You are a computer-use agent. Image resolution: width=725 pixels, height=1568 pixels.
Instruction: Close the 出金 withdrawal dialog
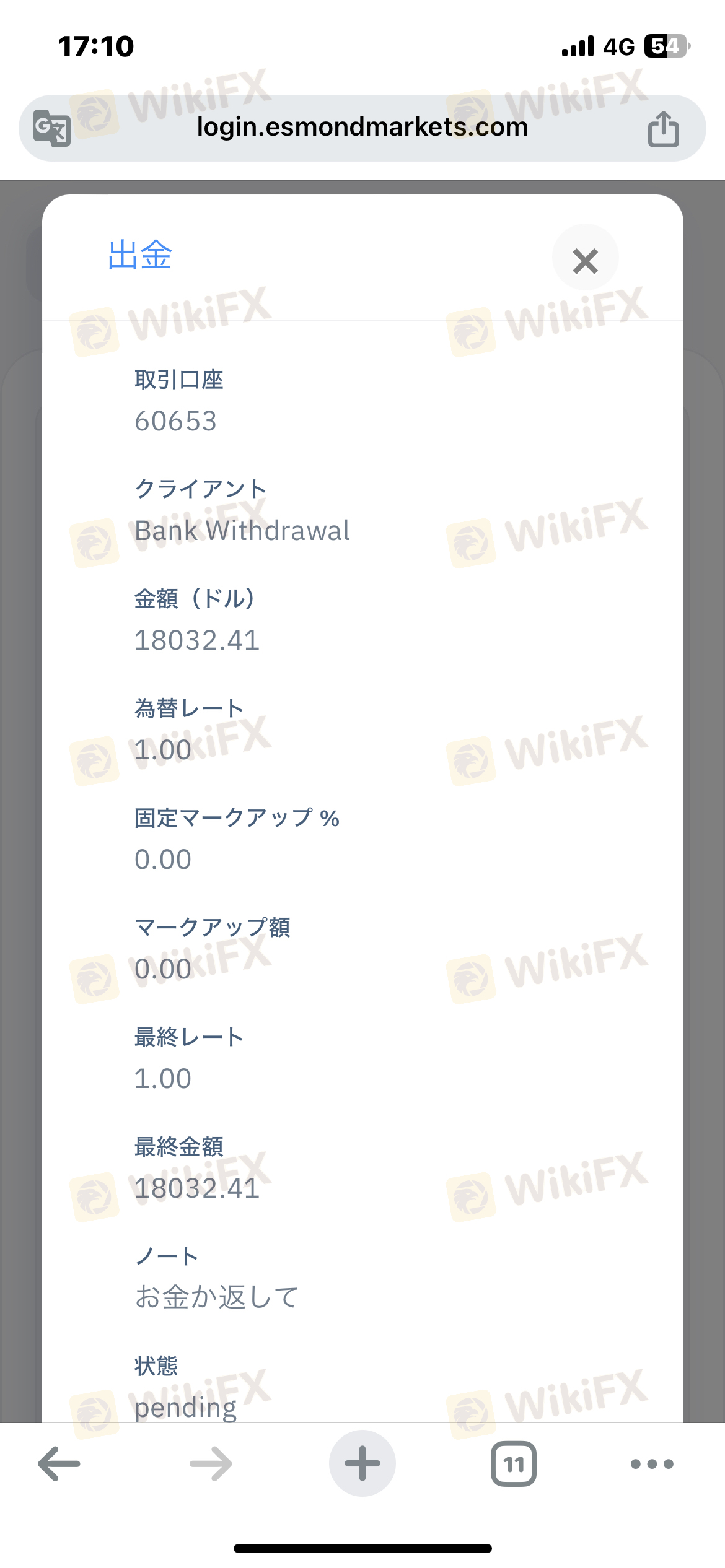(x=585, y=261)
